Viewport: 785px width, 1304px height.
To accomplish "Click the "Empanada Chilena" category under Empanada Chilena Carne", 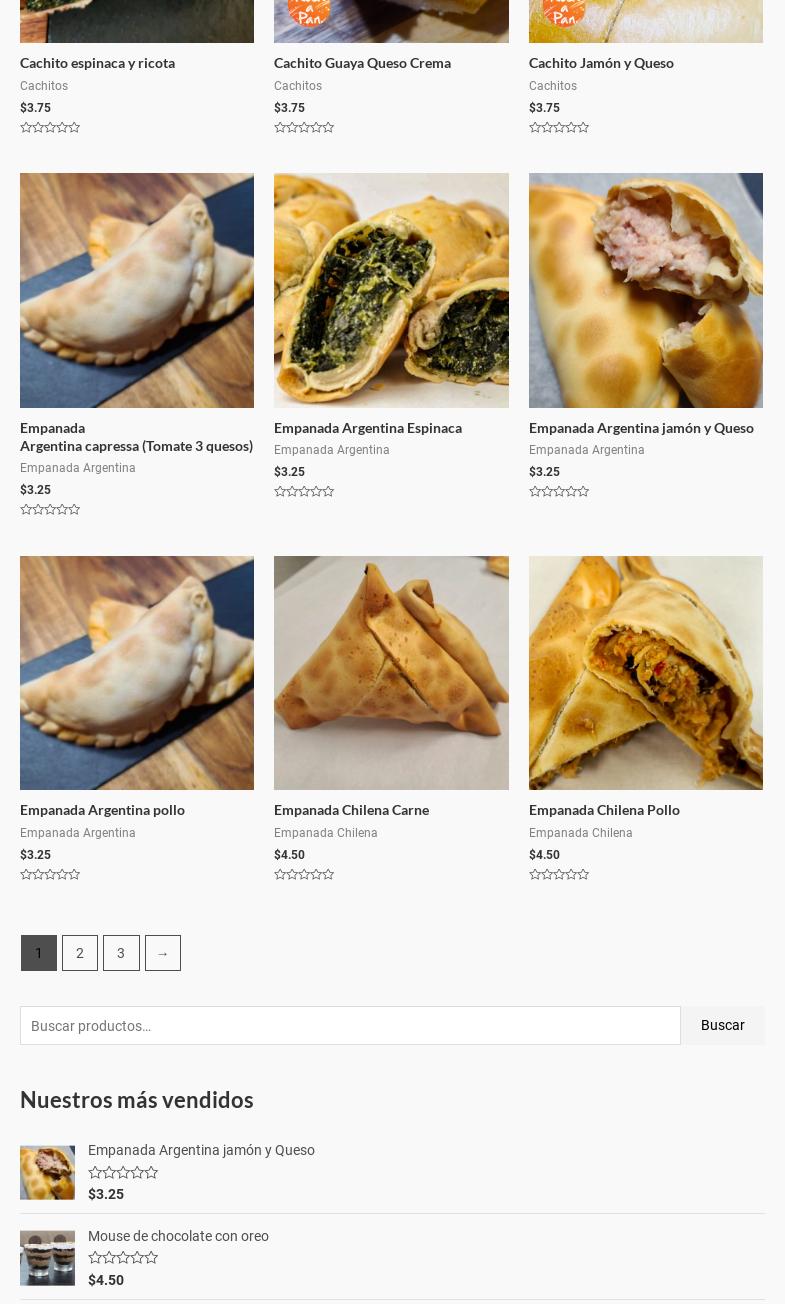I will 325,833.
